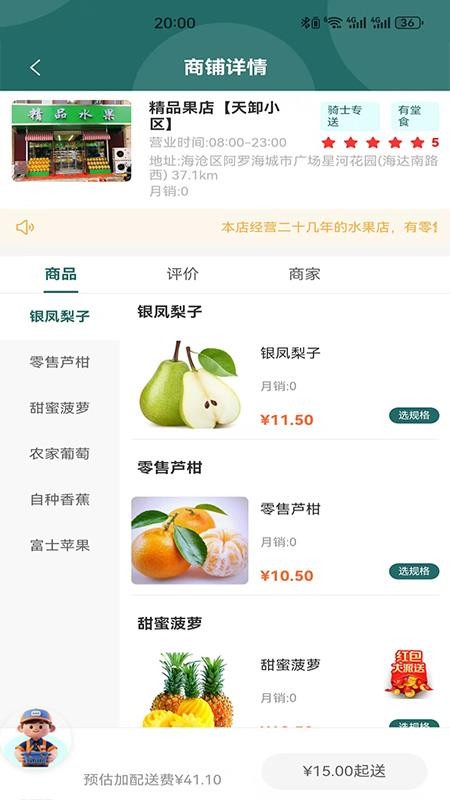Screen dimensions: 450x800
Task: Select 银凤梨子 in the category sidebar
Action: coord(60,316)
